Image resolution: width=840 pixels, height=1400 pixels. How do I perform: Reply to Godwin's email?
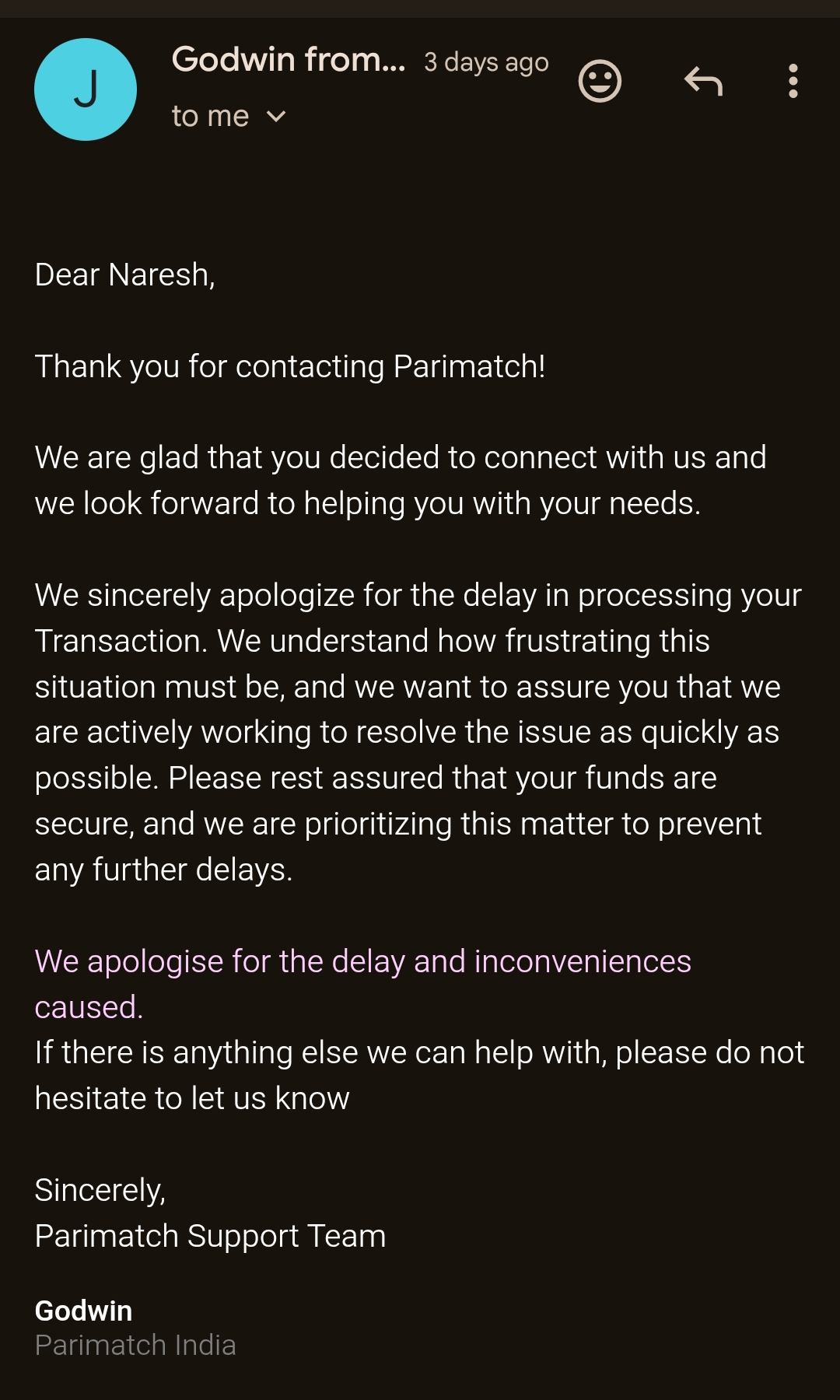click(703, 81)
